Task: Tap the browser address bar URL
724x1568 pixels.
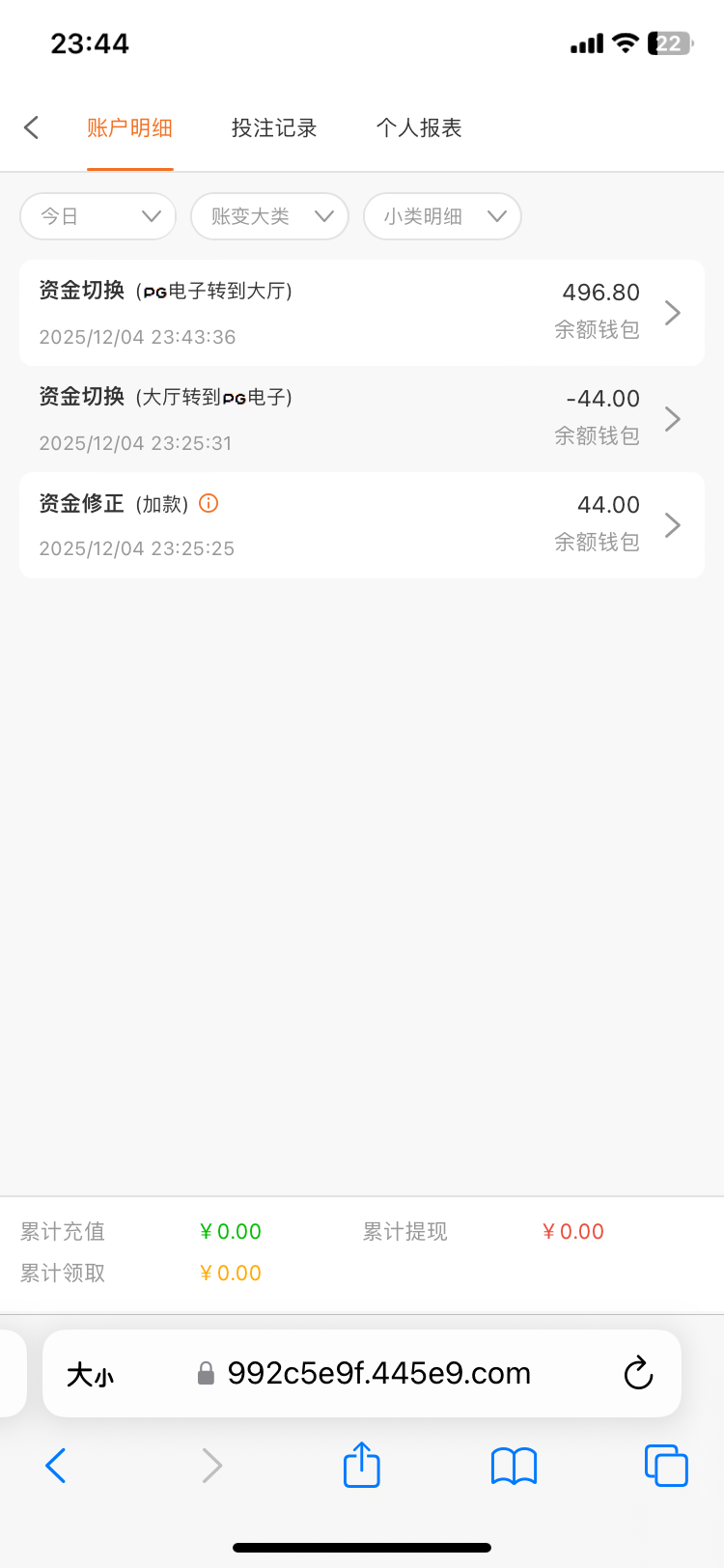Action: pyautogui.click(x=378, y=1373)
